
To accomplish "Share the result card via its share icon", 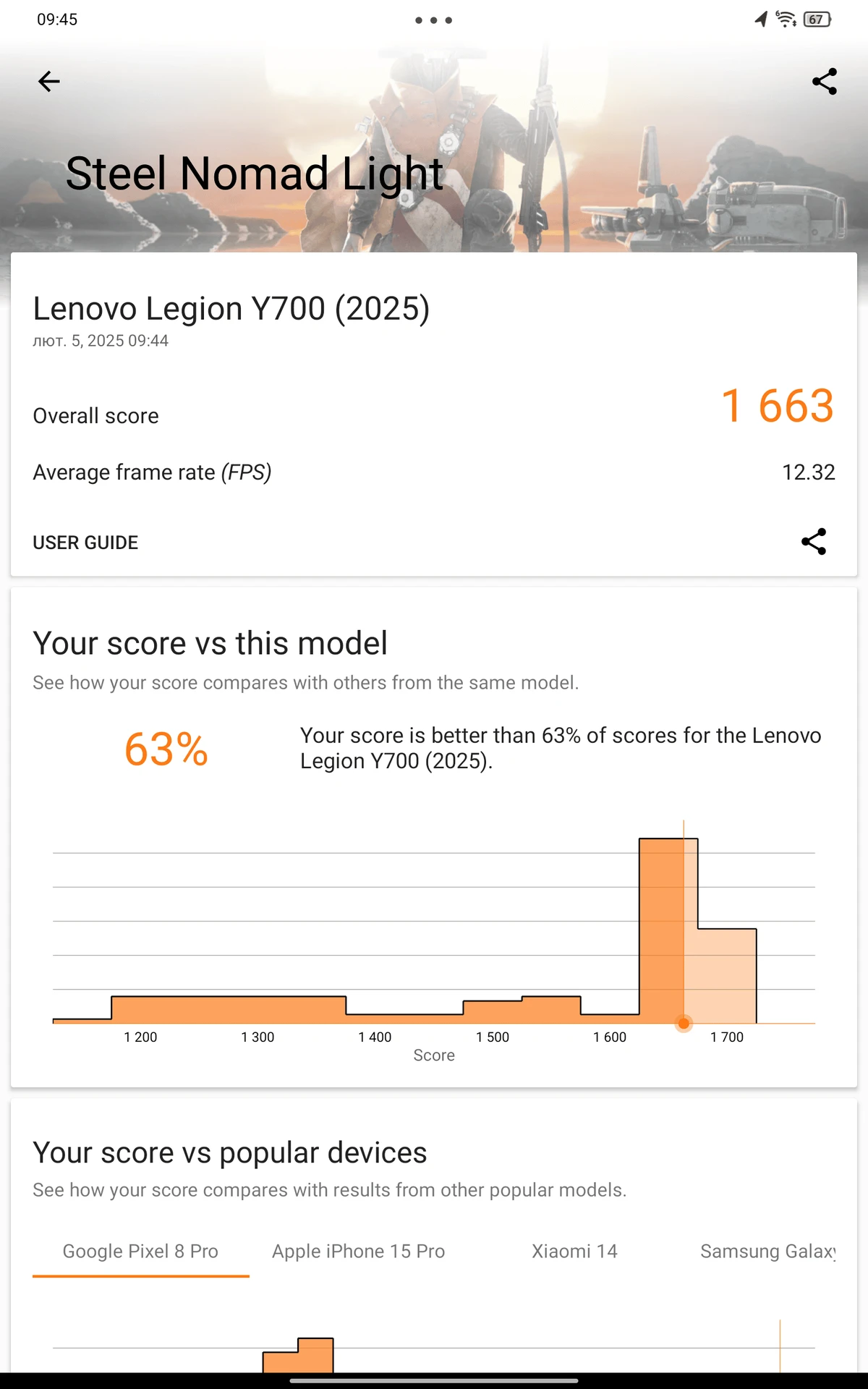I will (814, 542).
